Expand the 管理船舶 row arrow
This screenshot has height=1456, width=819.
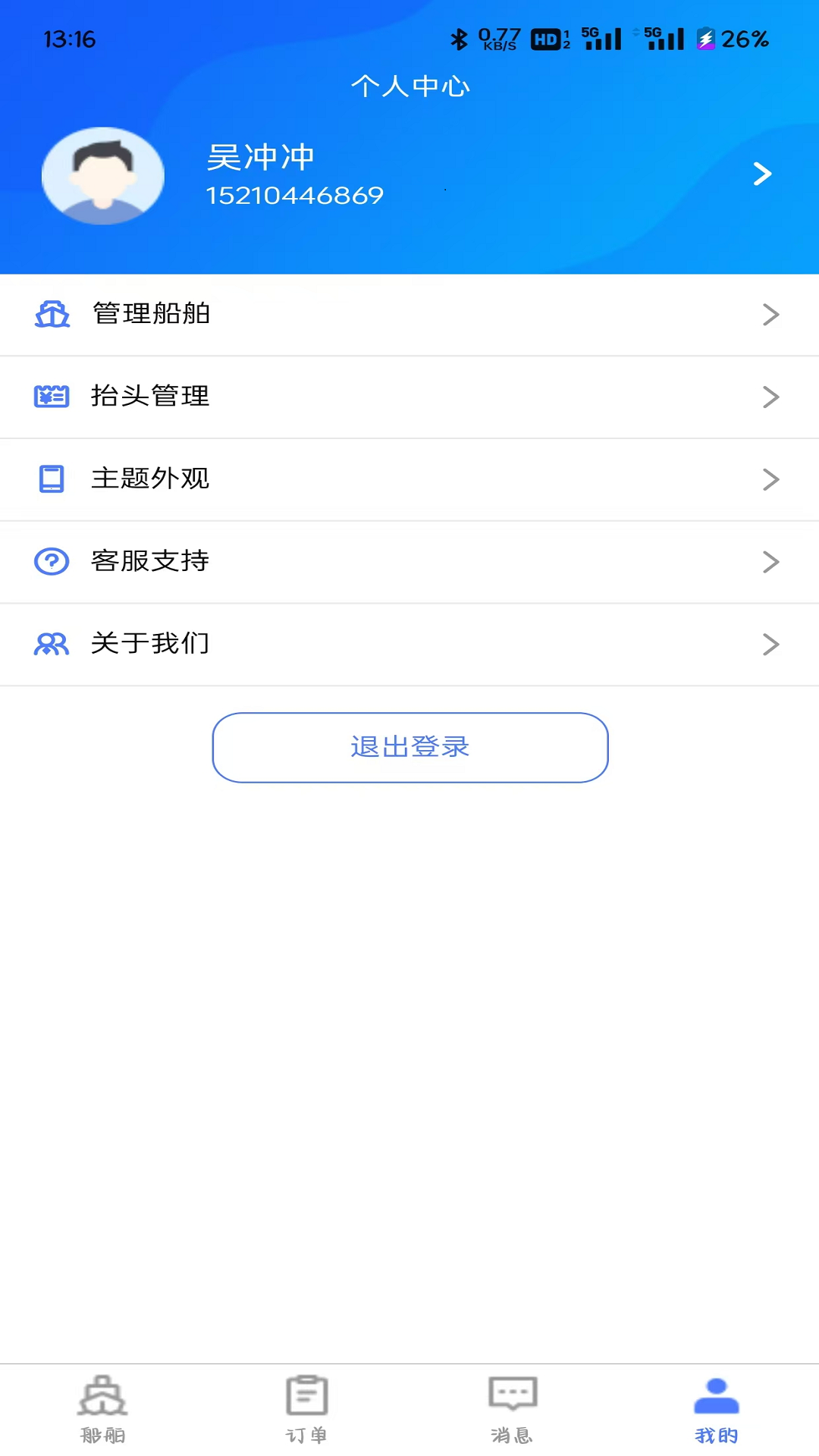(771, 315)
